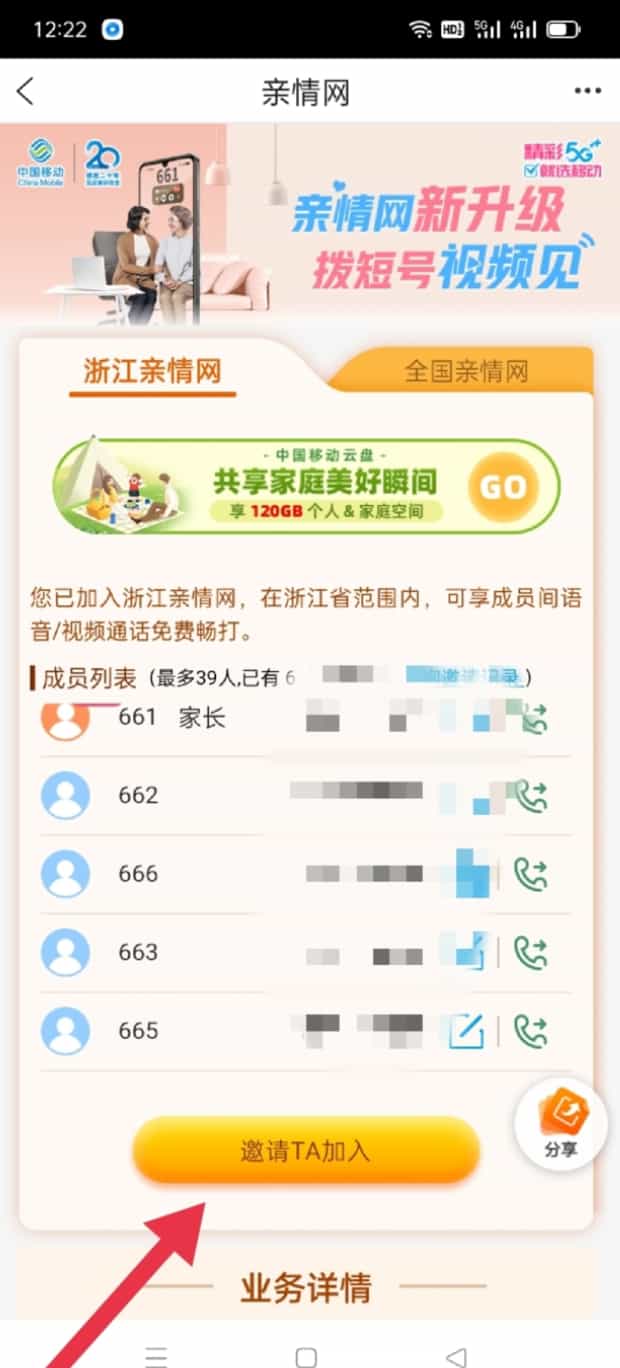Open the 分享 floating button
This screenshot has height=1368, width=620.
coord(561,1125)
